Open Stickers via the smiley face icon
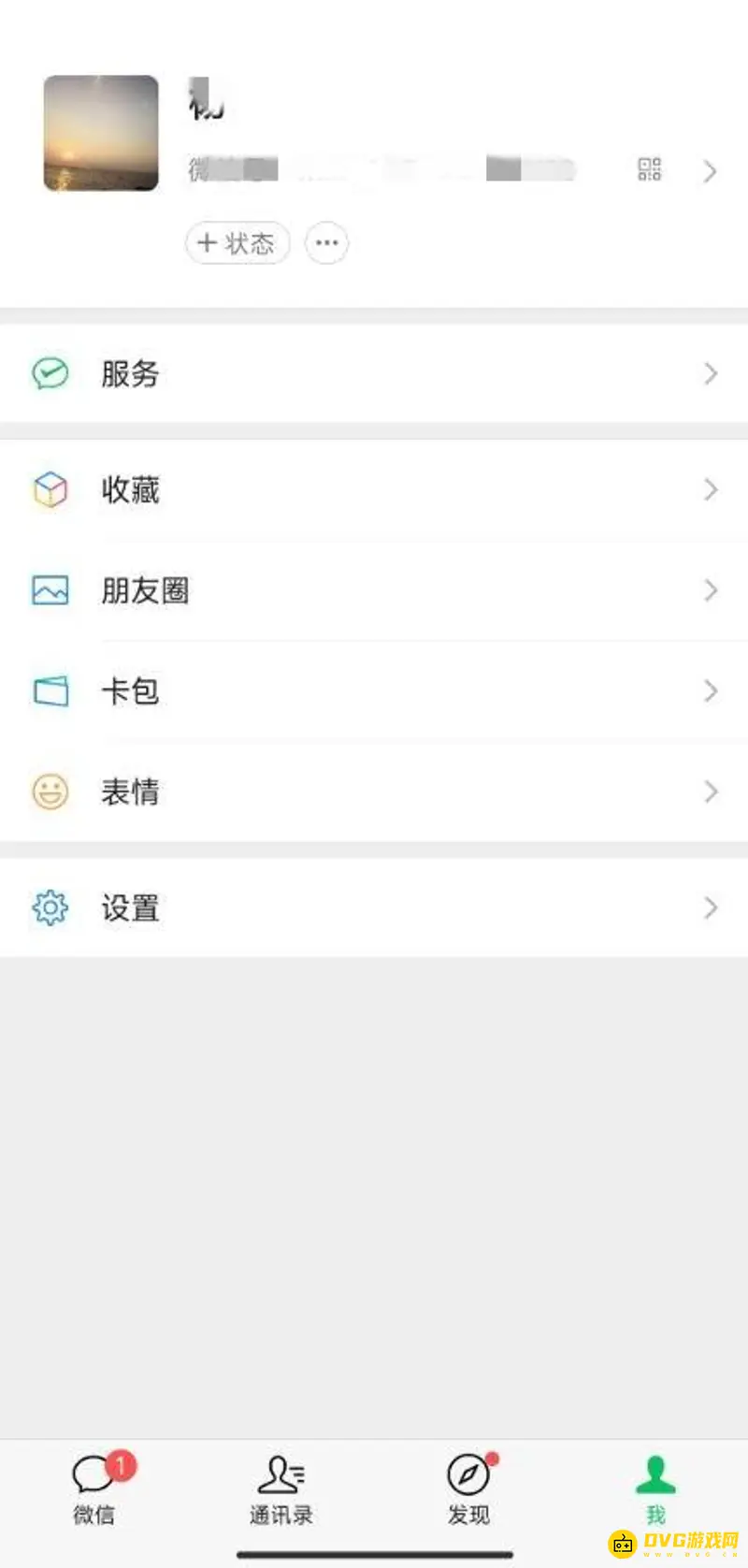 click(x=50, y=792)
